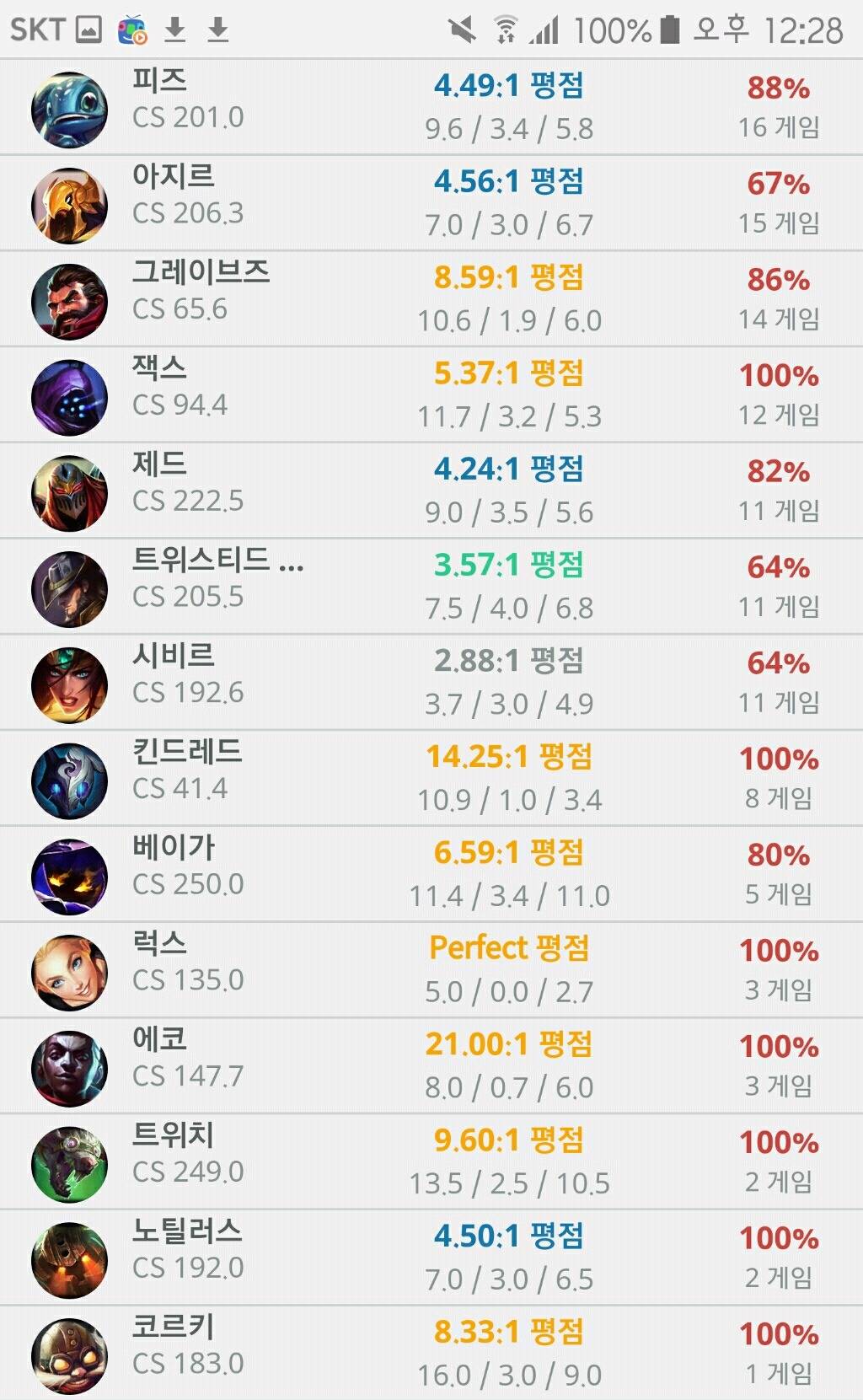Tap the 제드 stats row
This screenshot has height=1400, width=863.
[x=431, y=491]
